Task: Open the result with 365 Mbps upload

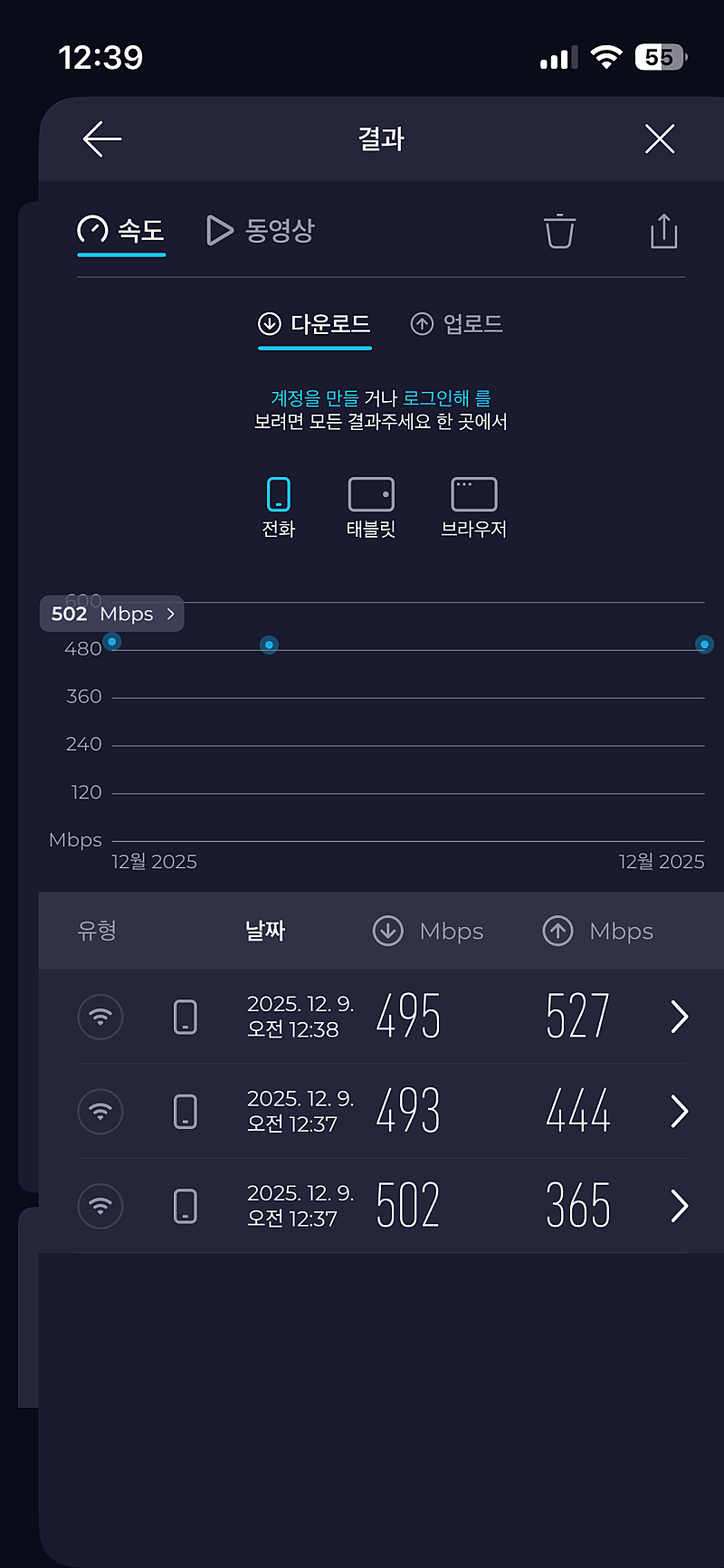Action: coord(380,1206)
